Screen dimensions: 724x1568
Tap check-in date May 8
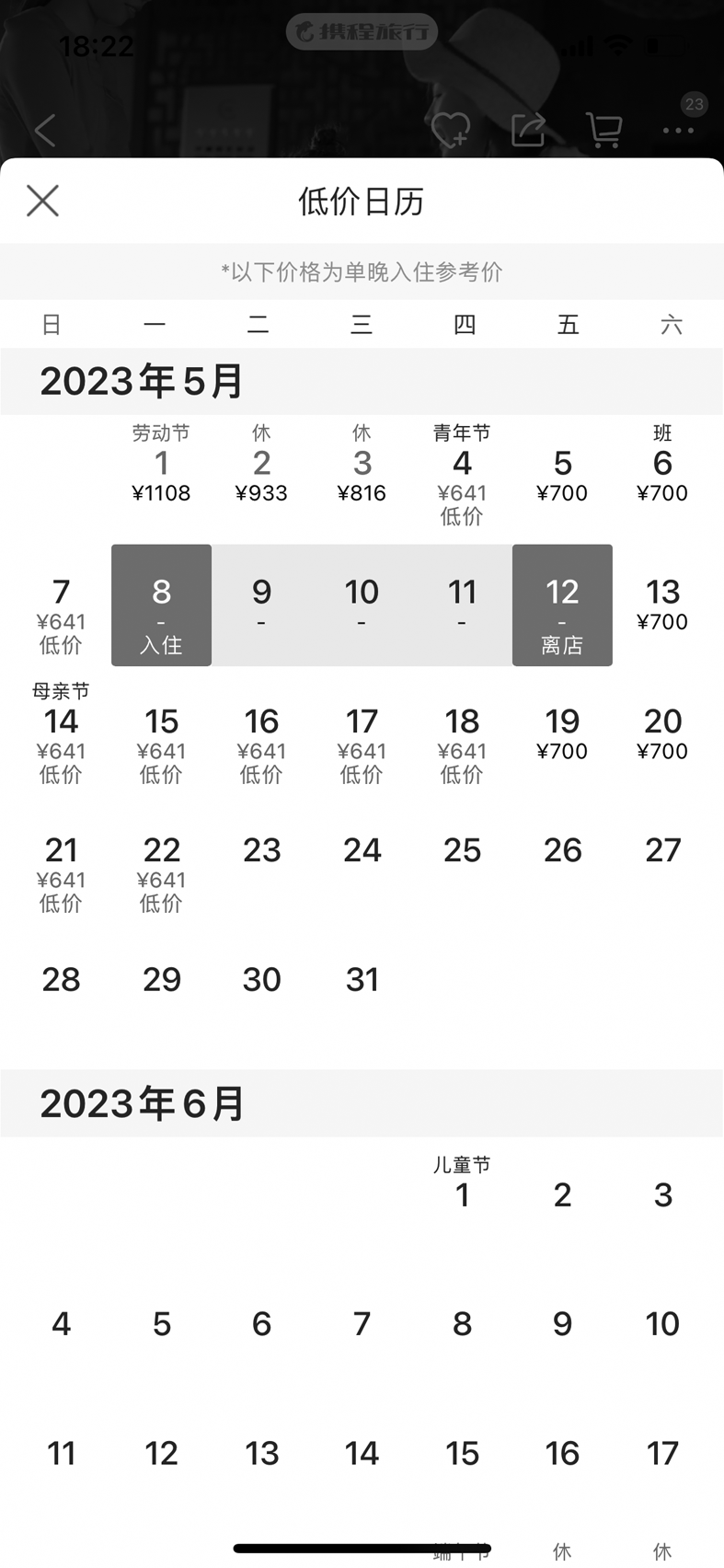click(161, 605)
